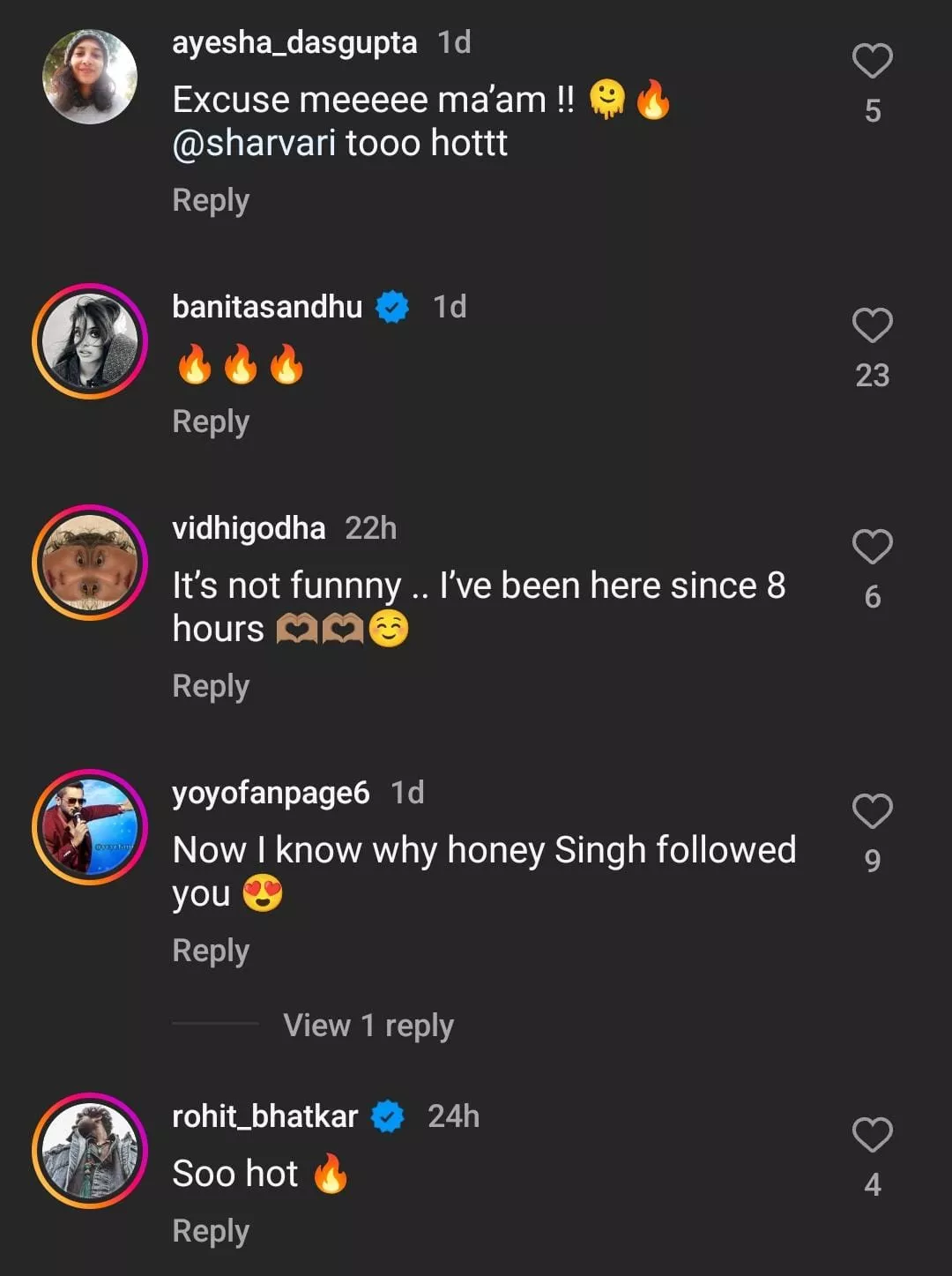View vidhigodha's profile picture
The width and height of the screenshot is (952, 1276).
tap(90, 563)
